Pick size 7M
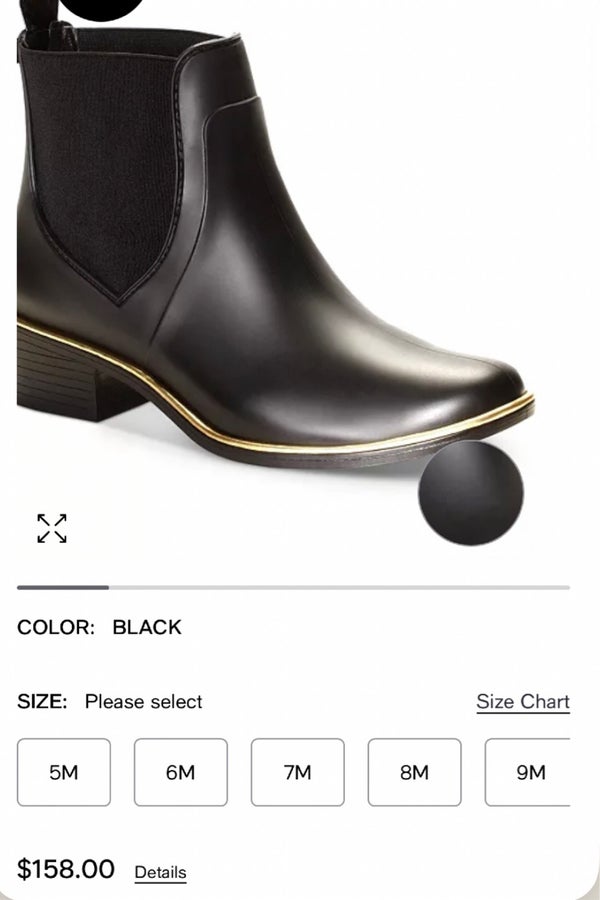 pyautogui.click(x=297, y=772)
